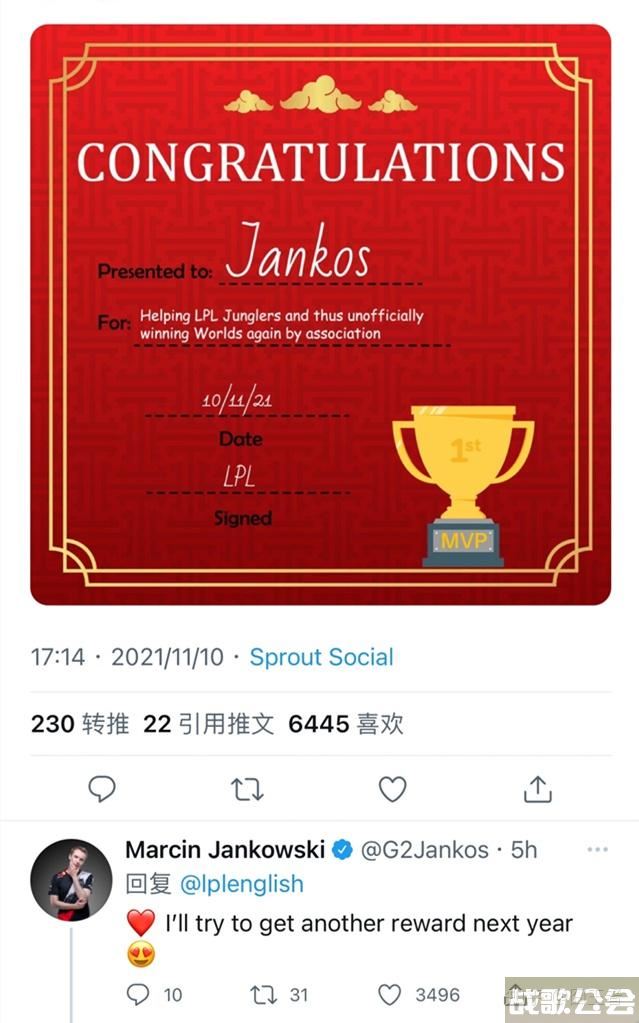Screen dimensions: 639x1023
Task: Share the main tweet
Action: [538, 789]
